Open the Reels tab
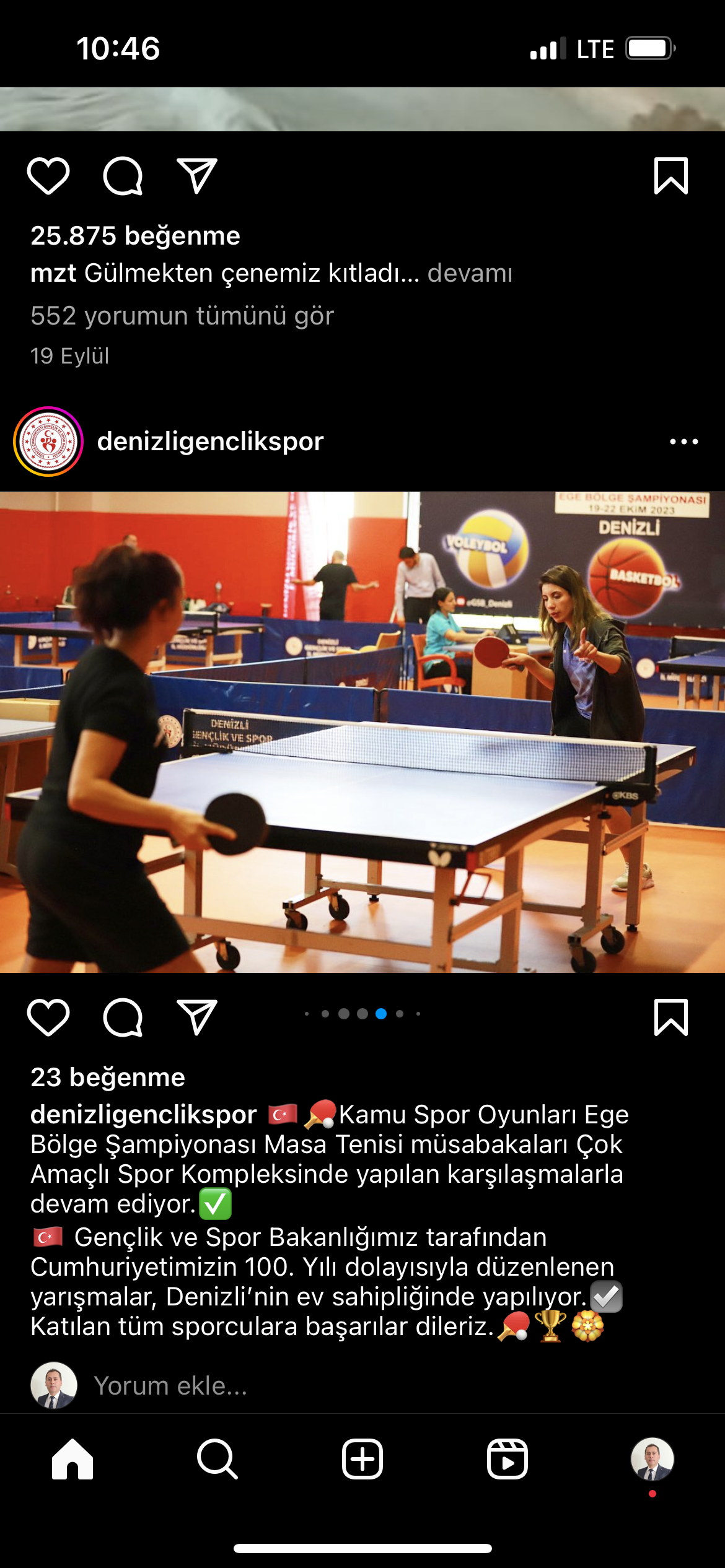 (507, 1459)
